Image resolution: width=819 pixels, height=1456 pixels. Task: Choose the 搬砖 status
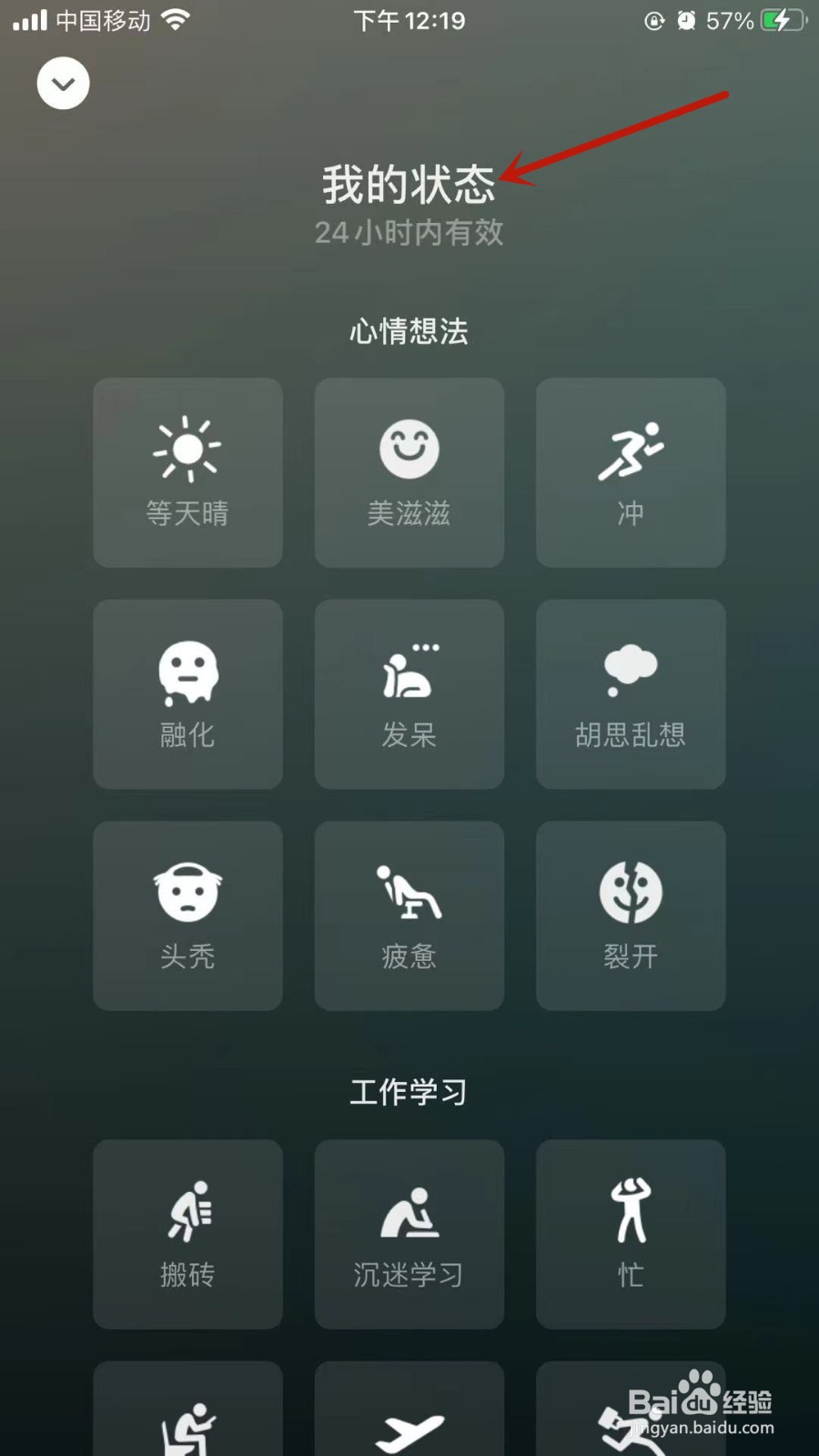(187, 1234)
